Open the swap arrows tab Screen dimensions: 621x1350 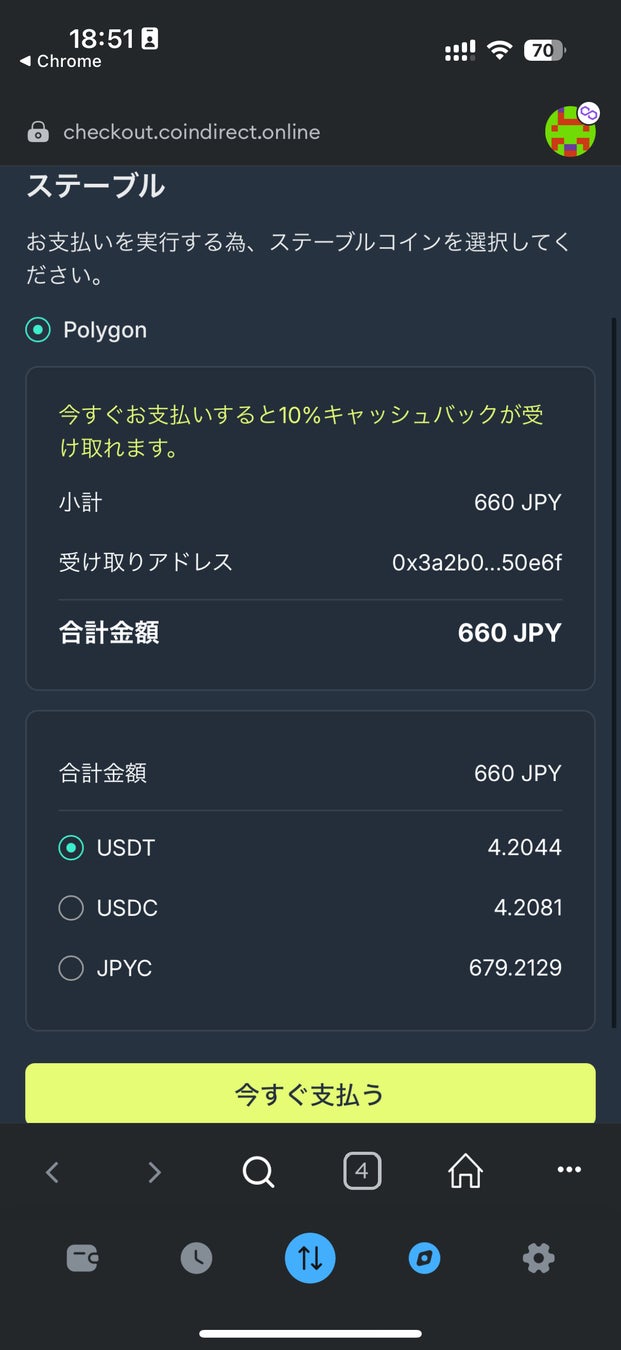tap(310, 1258)
